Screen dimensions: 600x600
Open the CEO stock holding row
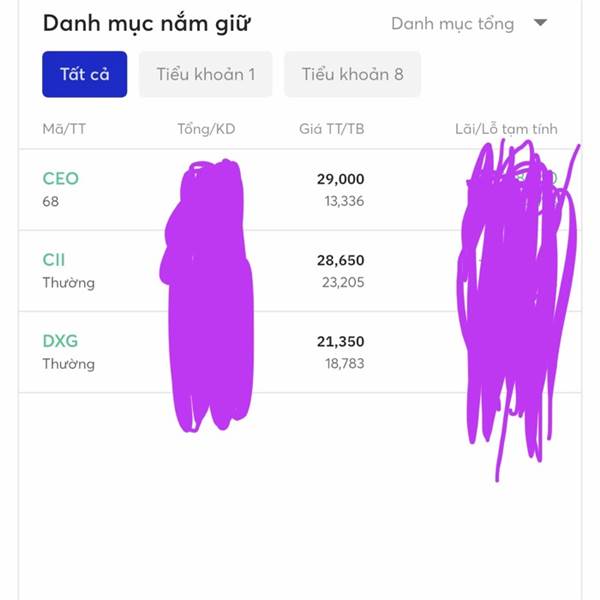coord(300,190)
